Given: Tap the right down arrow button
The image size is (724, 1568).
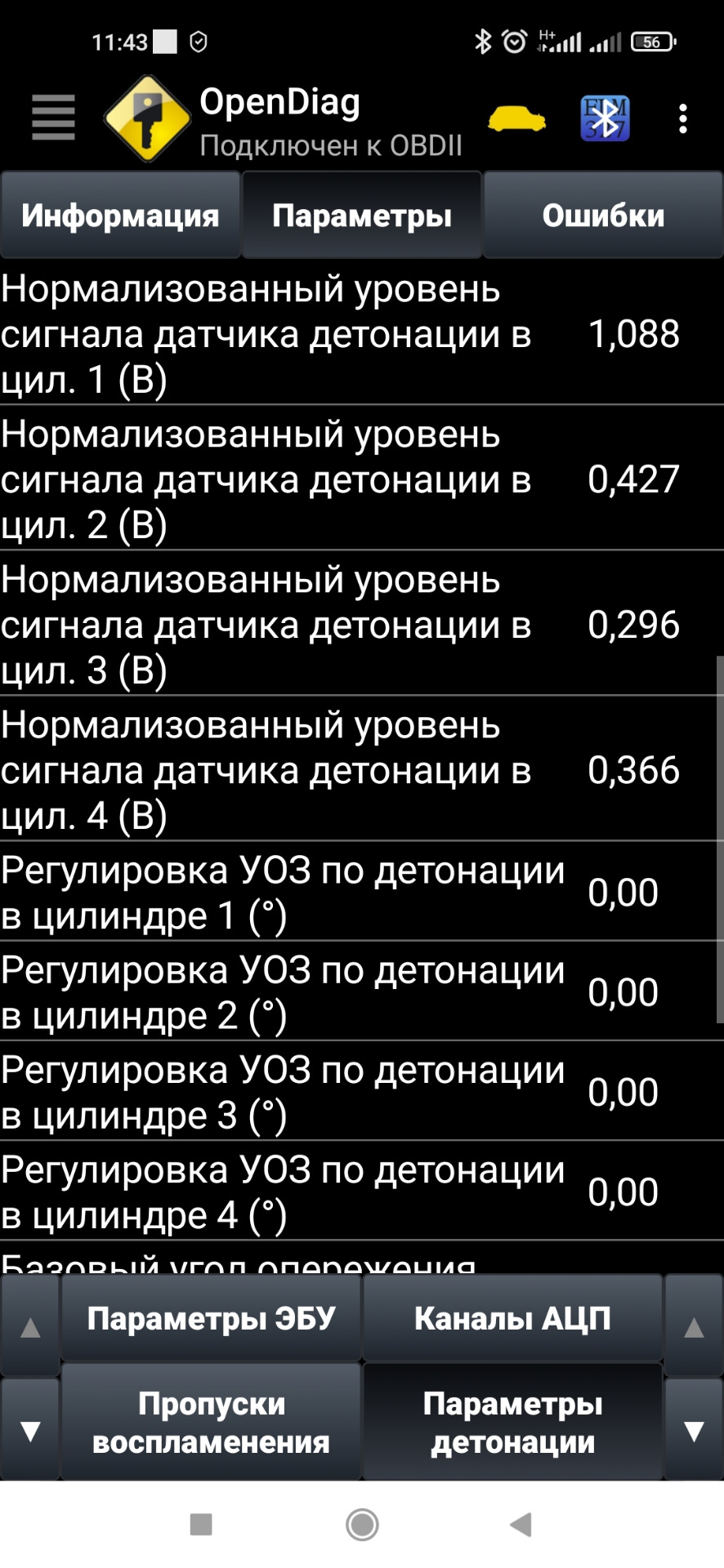Looking at the screenshot, I should click(x=694, y=1431).
